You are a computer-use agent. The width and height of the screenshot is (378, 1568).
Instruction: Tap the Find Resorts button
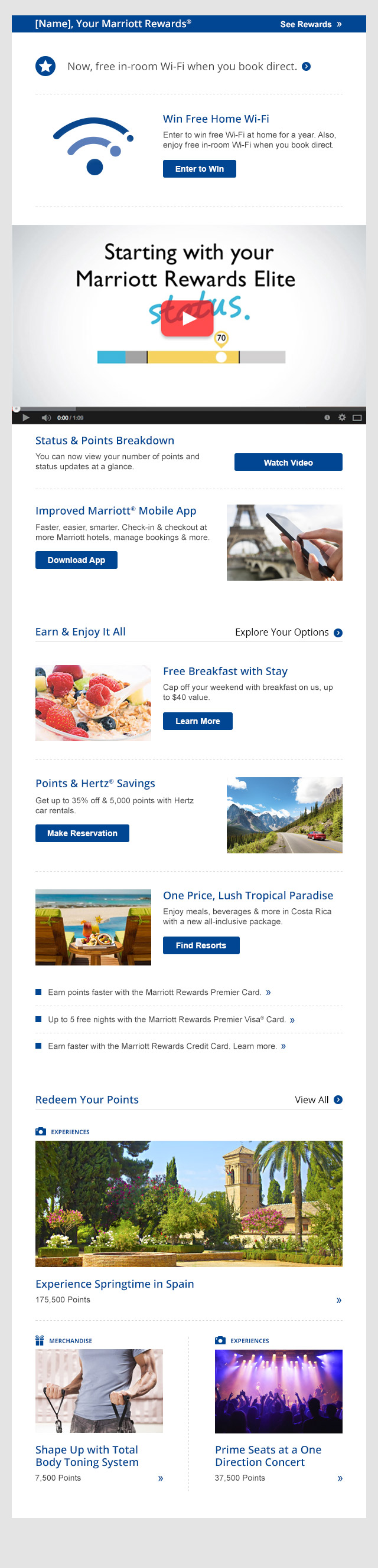[x=201, y=945]
